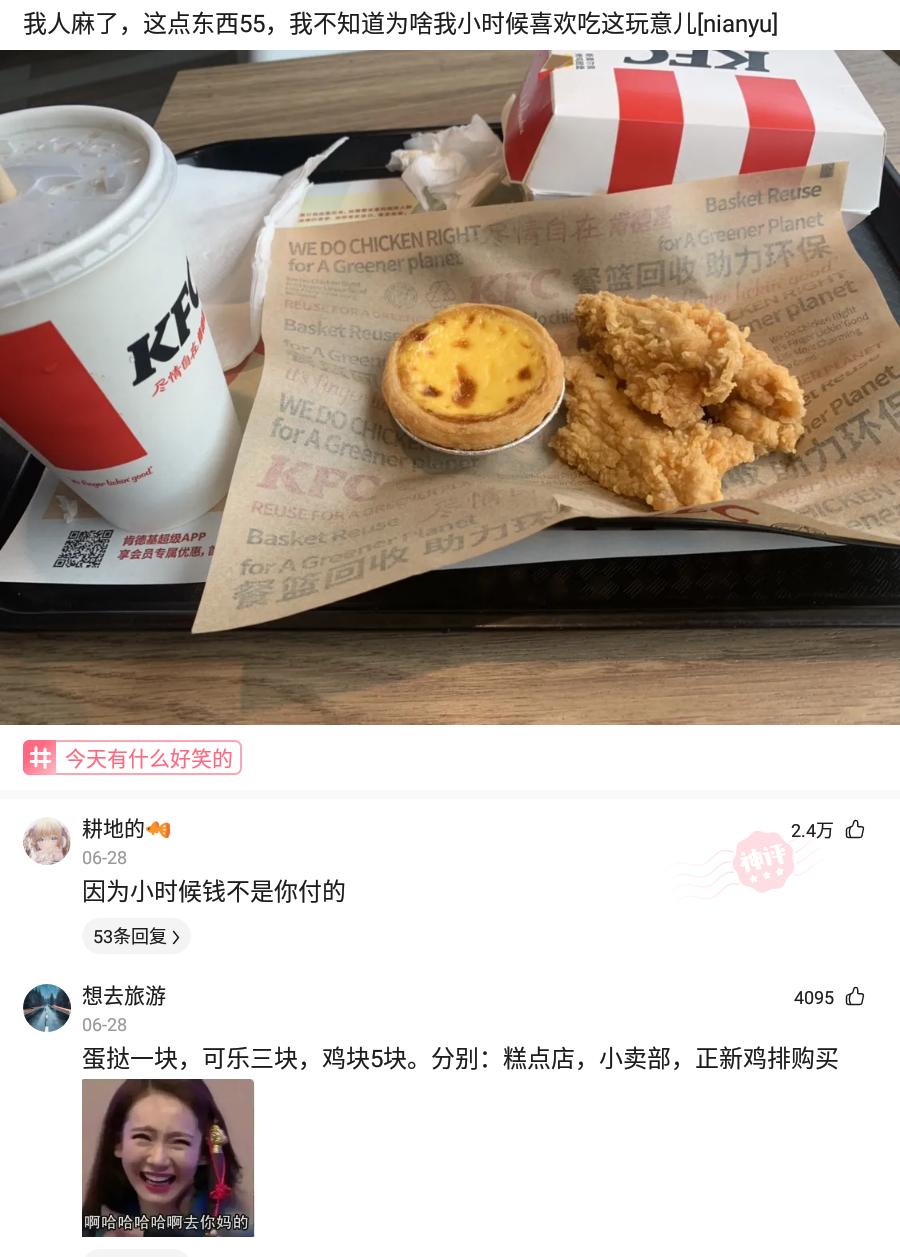Open the 今天有什么好笑的 topic

point(149,759)
